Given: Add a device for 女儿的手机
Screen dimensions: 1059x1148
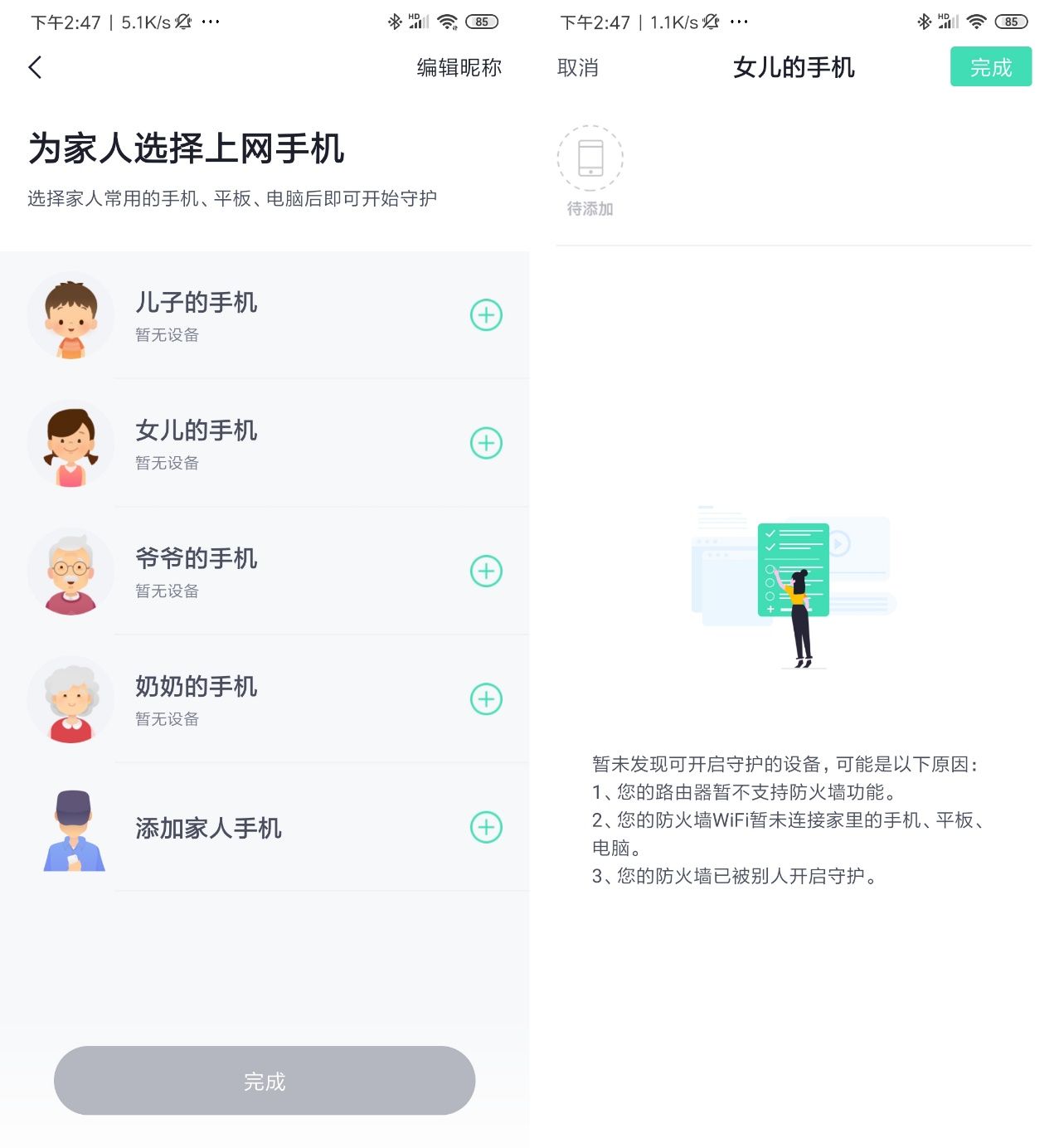Looking at the screenshot, I should 486,443.
